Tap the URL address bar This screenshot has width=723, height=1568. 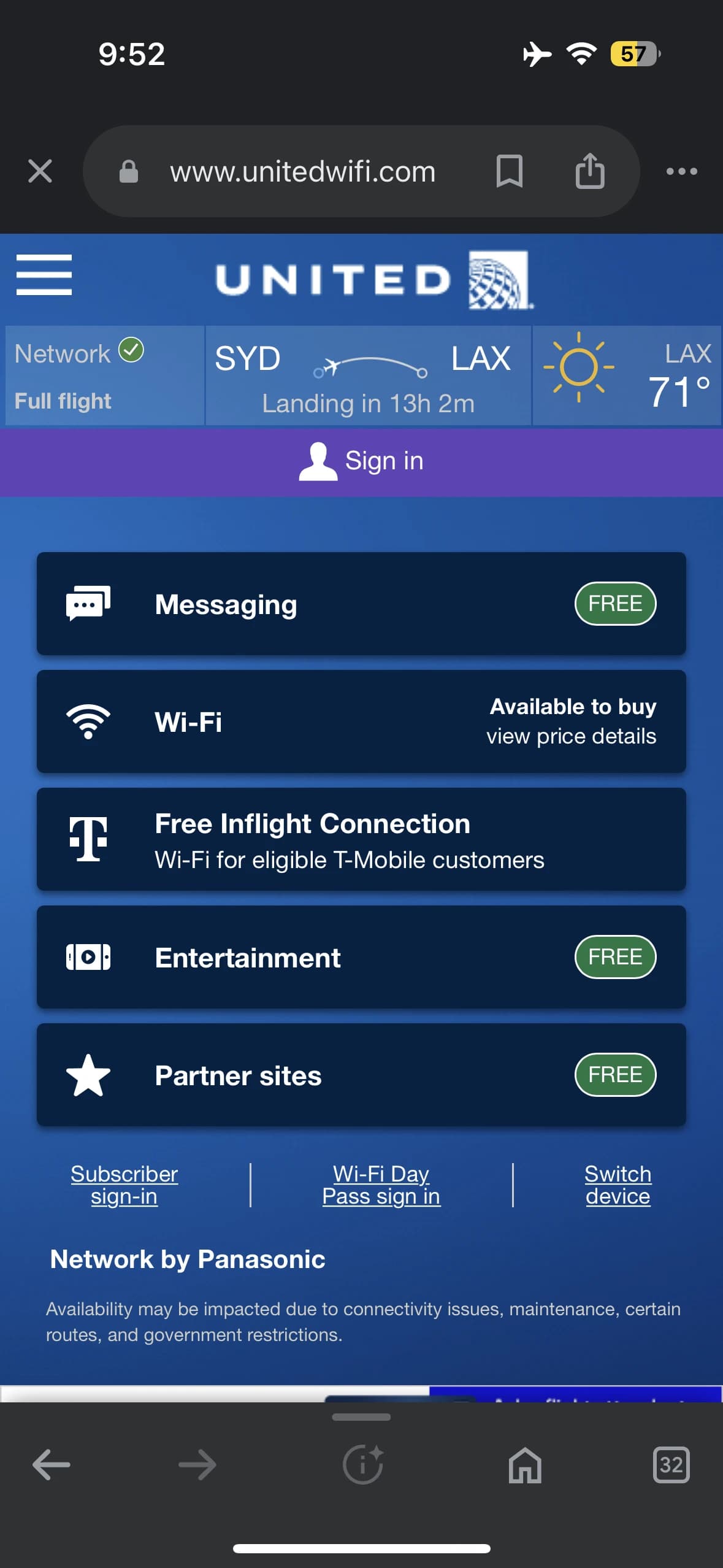point(302,171)
